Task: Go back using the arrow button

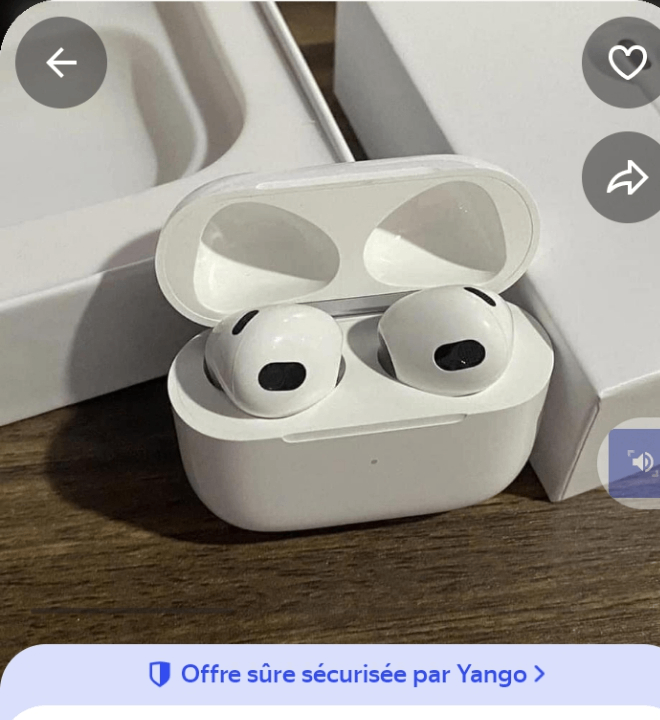Action: click(x=61, y=63)
